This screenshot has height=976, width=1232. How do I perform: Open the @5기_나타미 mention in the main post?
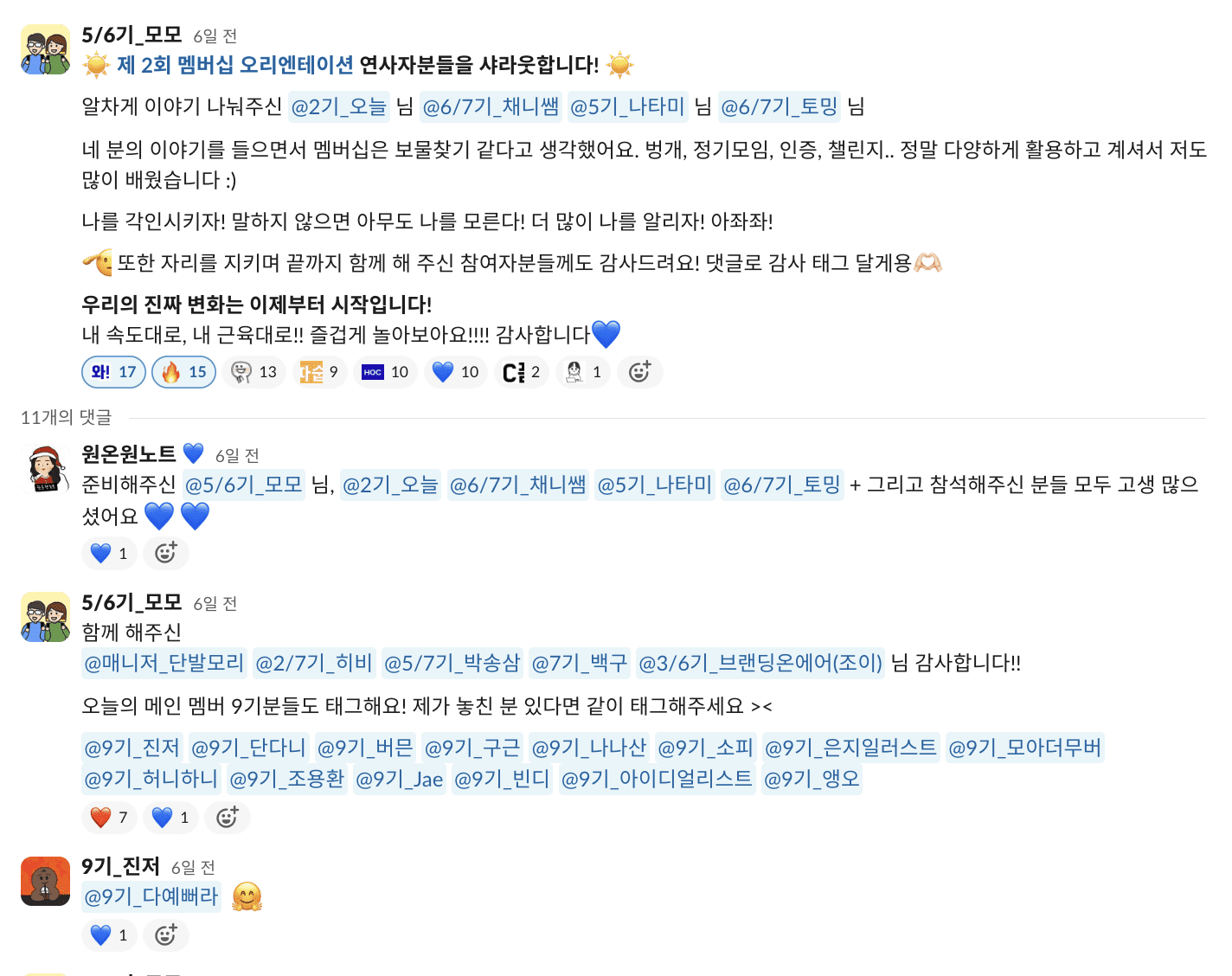[627, 106]
